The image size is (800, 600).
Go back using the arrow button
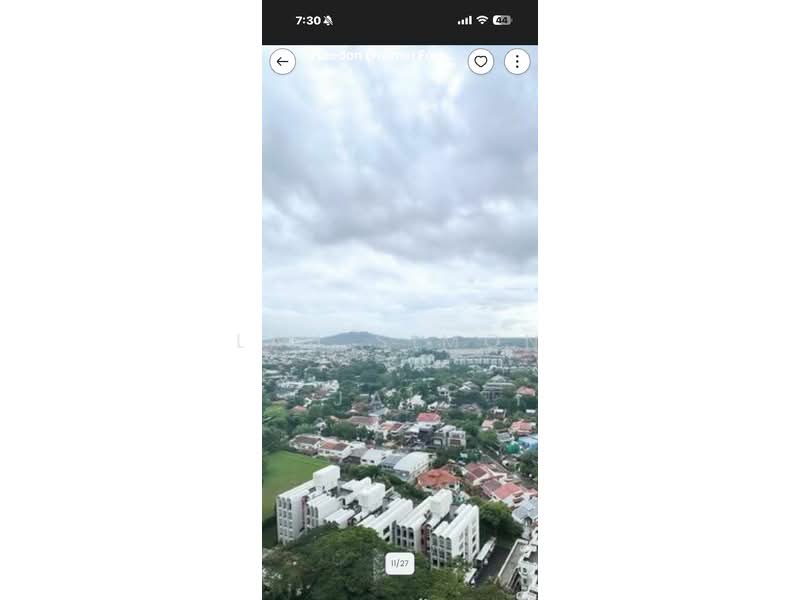coord(282,62)
